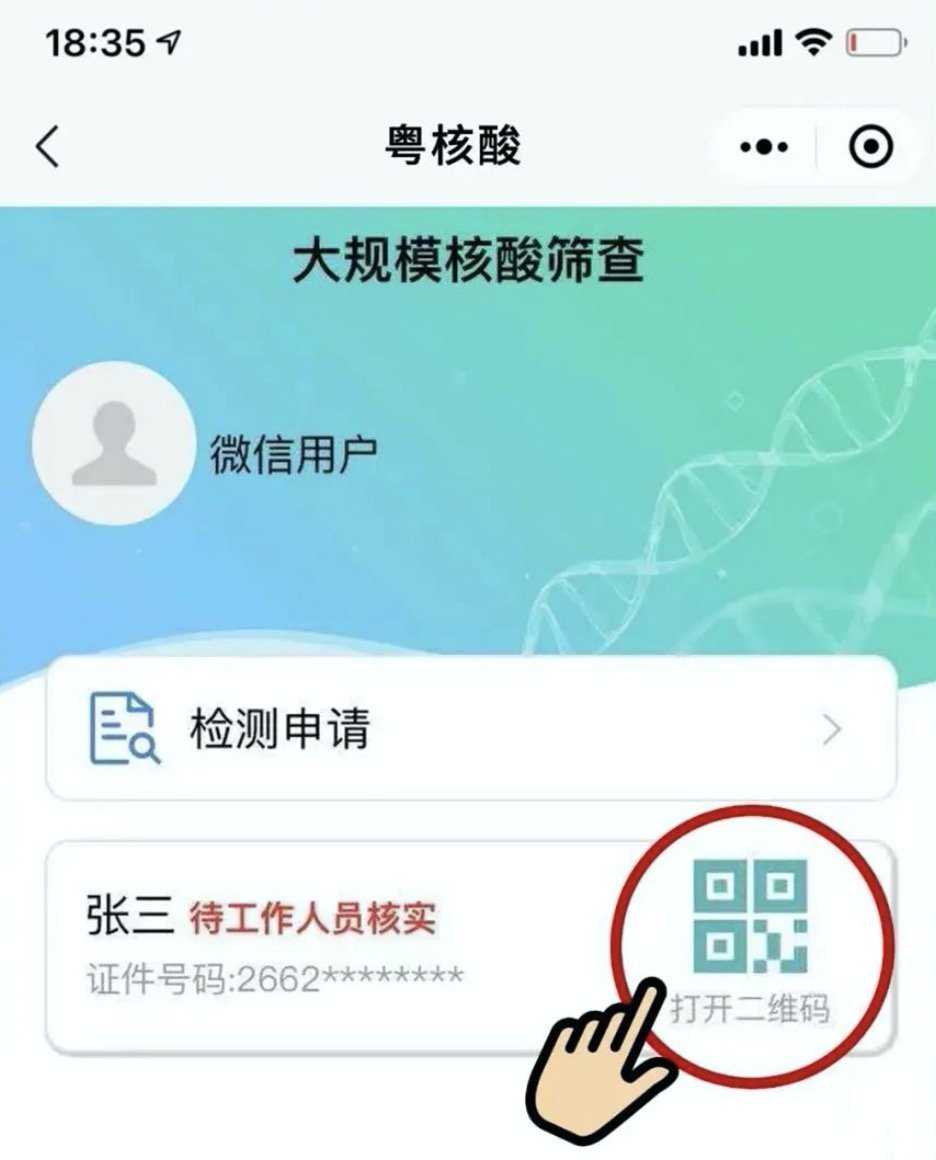Close the mini-program with the circle icon
Image resolution: width=936 pixels, height=1160 pixels.
pos(870,148)
